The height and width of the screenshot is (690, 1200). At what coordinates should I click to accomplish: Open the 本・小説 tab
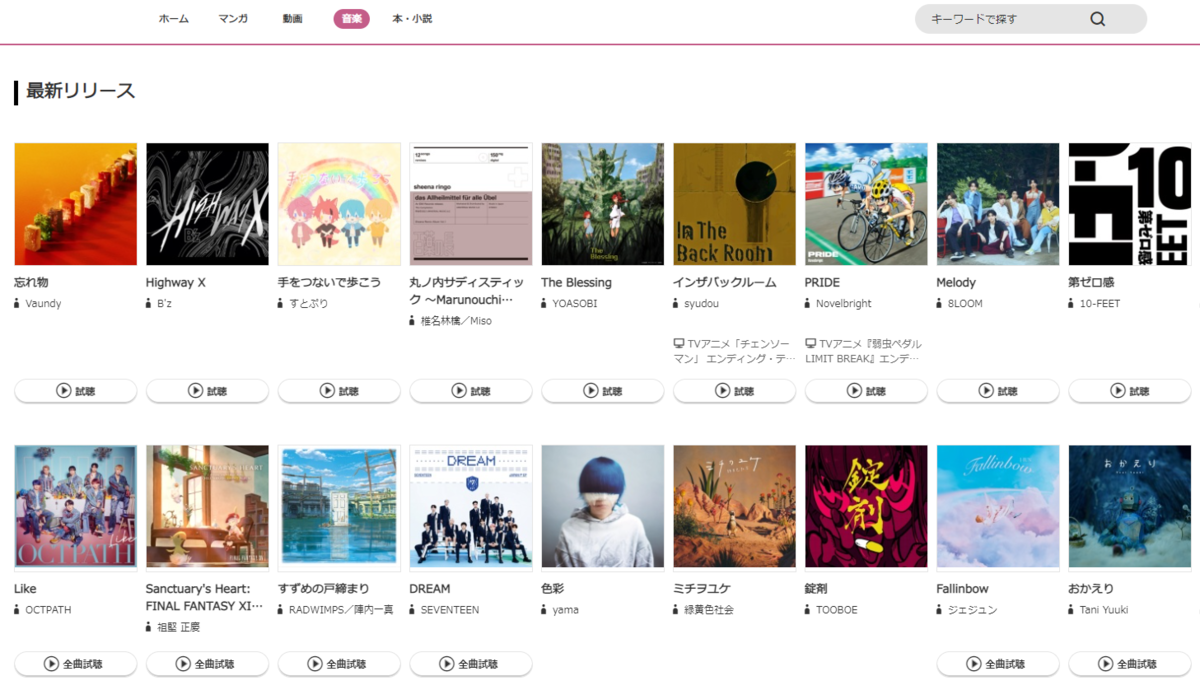412,19
